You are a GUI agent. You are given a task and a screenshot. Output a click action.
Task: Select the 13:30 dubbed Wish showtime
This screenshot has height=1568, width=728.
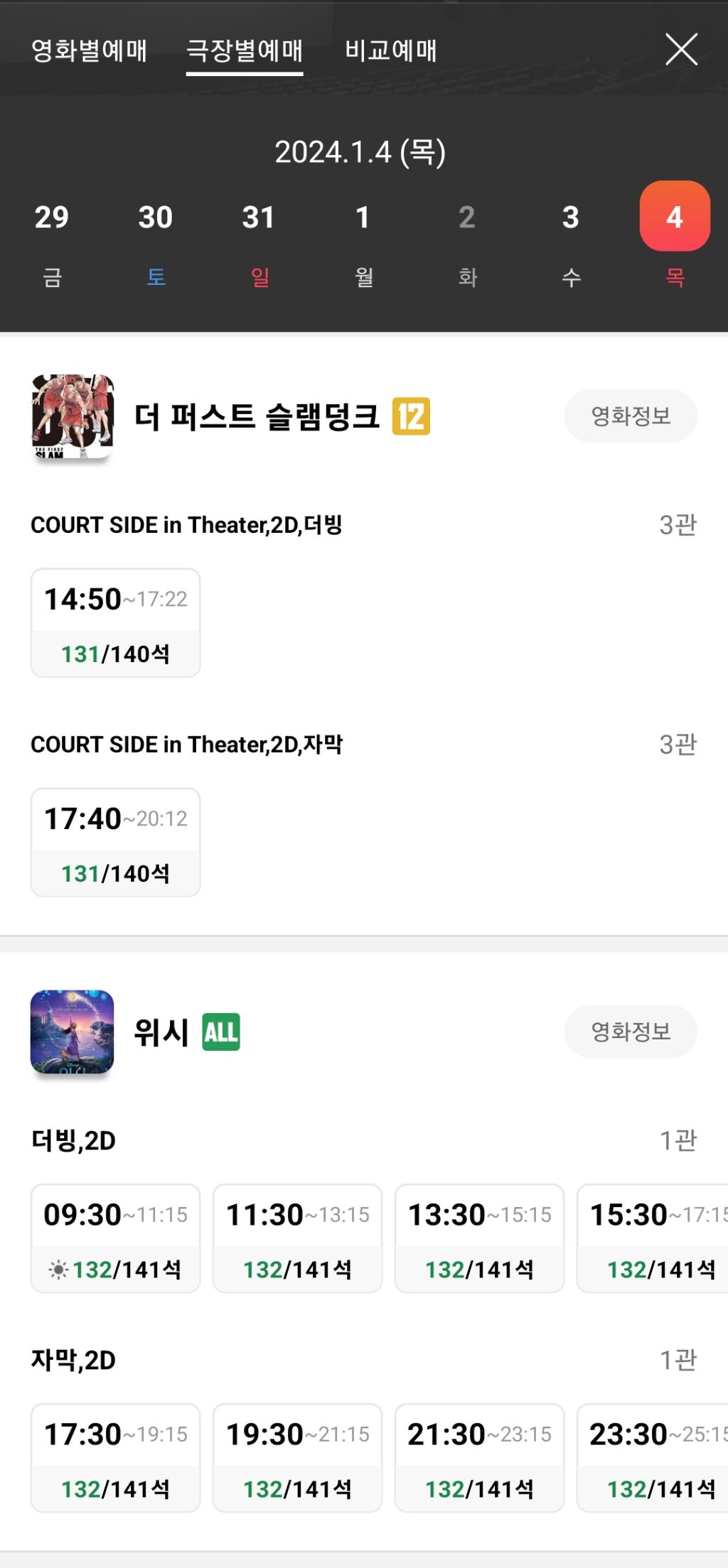479,1238
